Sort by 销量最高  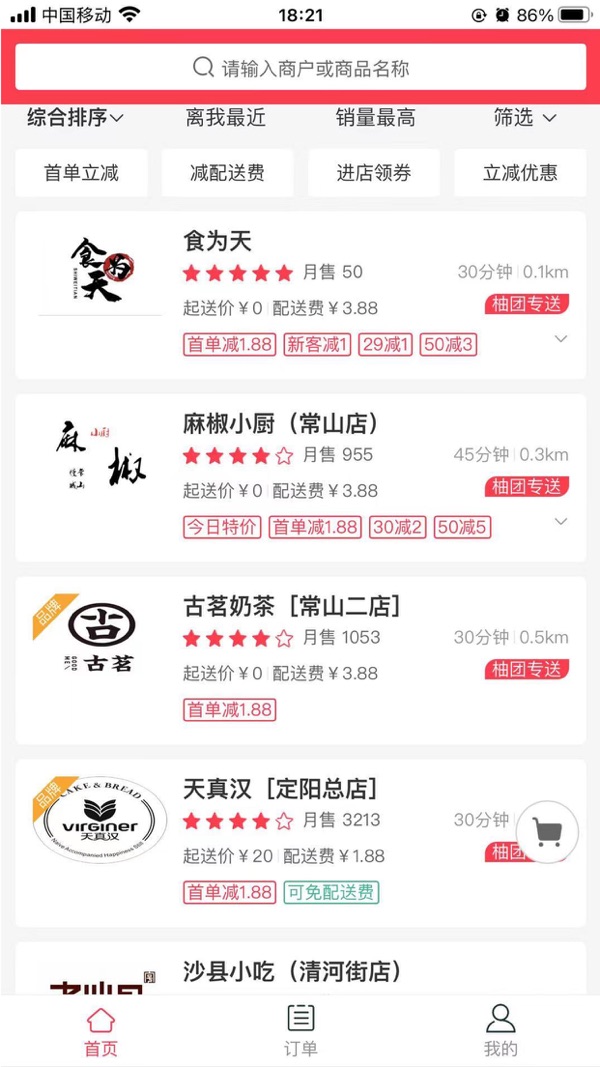pyautogui.click(x=375, y=118)
